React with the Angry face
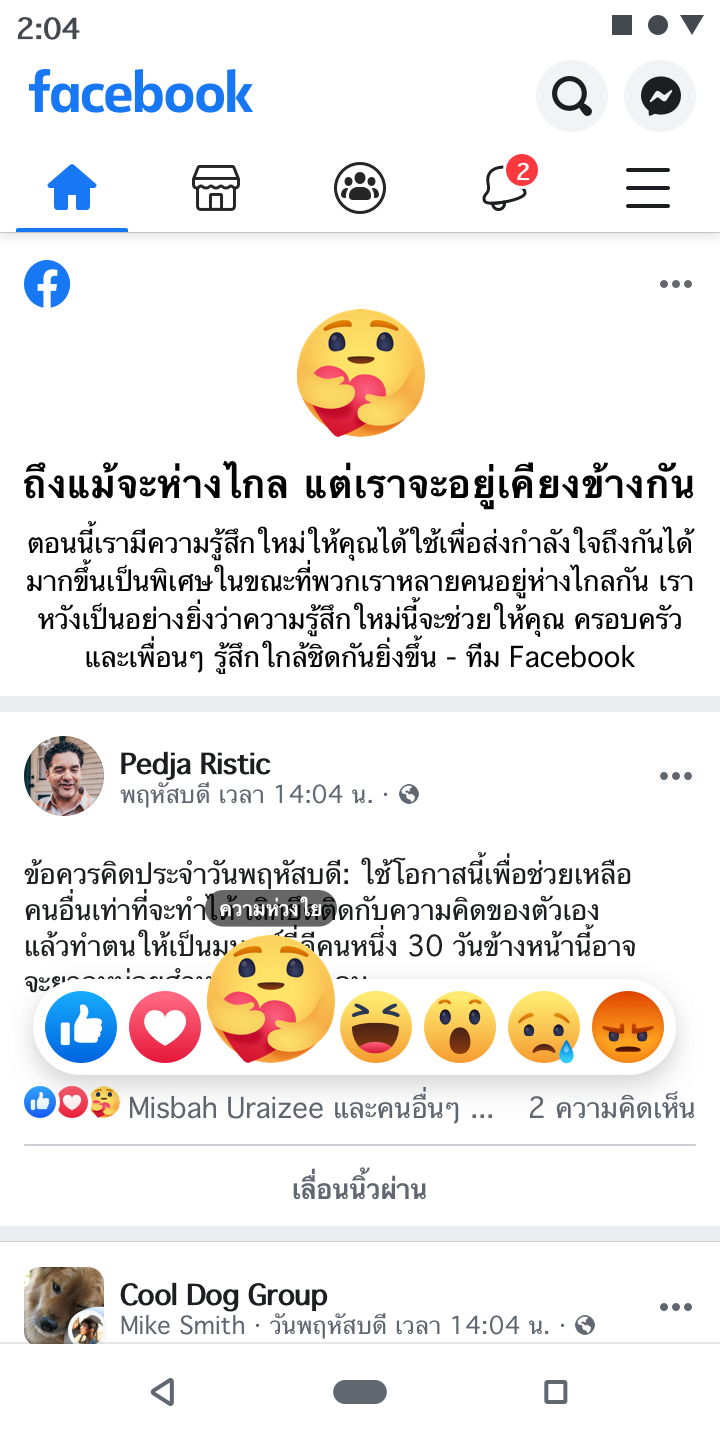This screenshot has width=720, height=1440. (x=628, y=1027)
